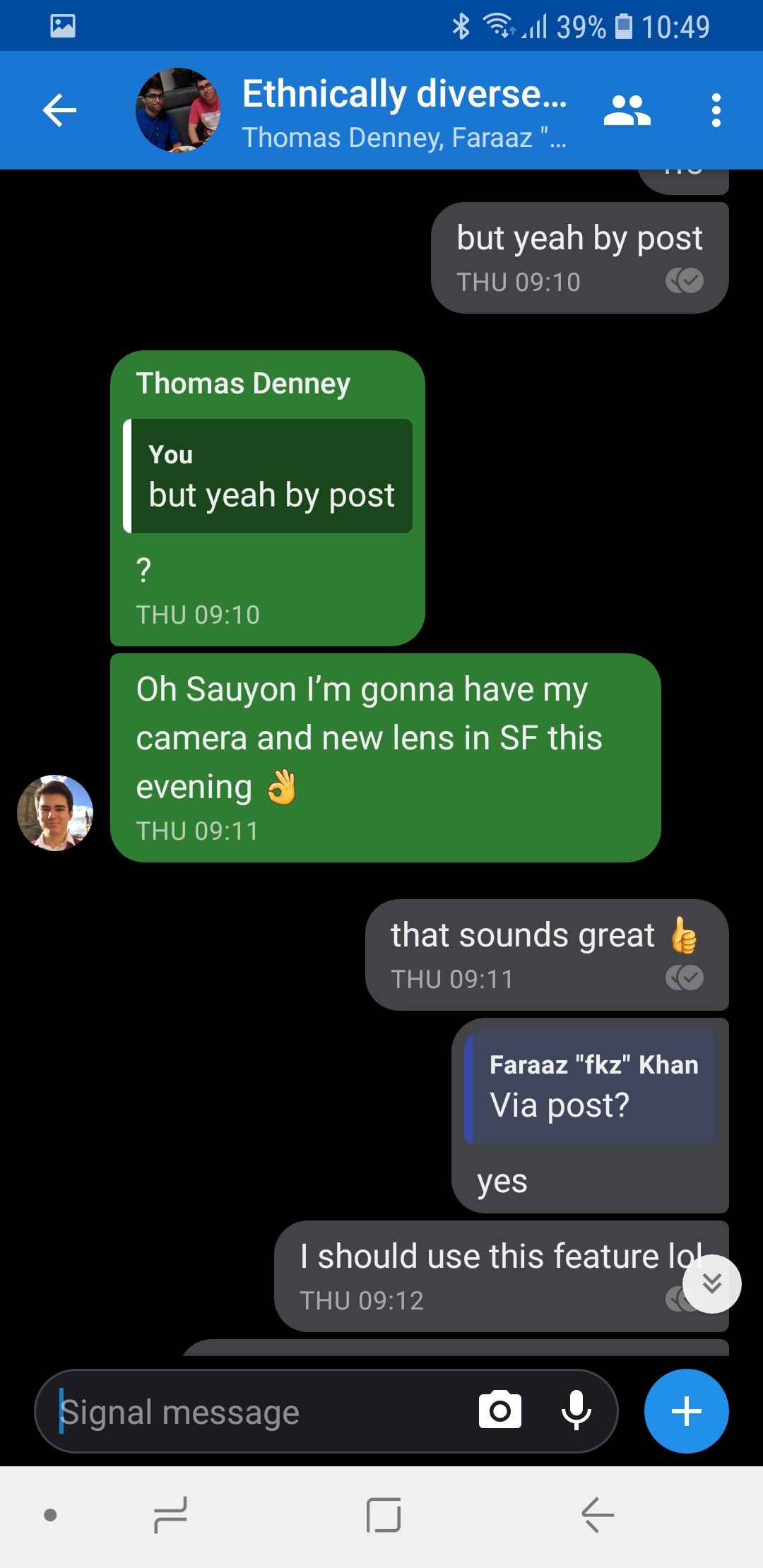Viewport: 763px width, 1568px height.
Task: Tap Sauyon's profile picture beside his message
Action: [x=54, y=812]
